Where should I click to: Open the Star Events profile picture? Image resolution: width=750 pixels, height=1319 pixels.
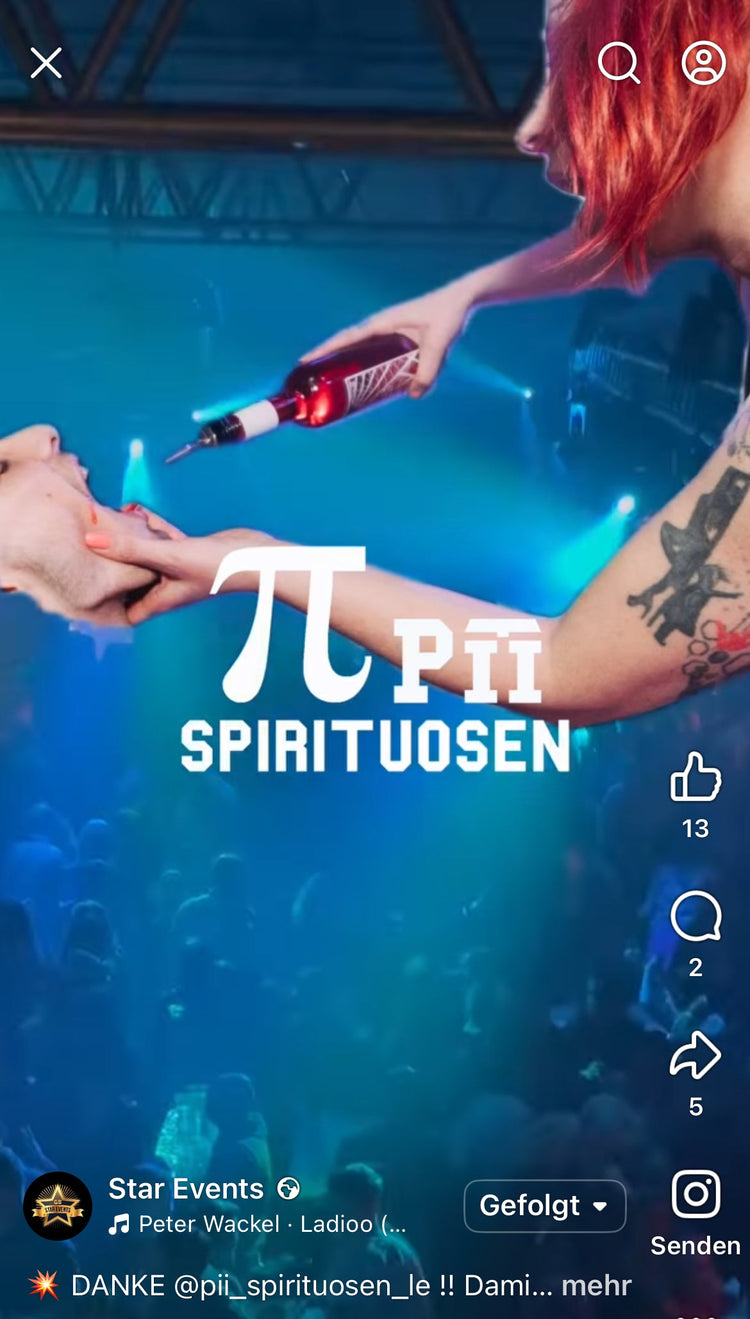(x=58, y=1206)
